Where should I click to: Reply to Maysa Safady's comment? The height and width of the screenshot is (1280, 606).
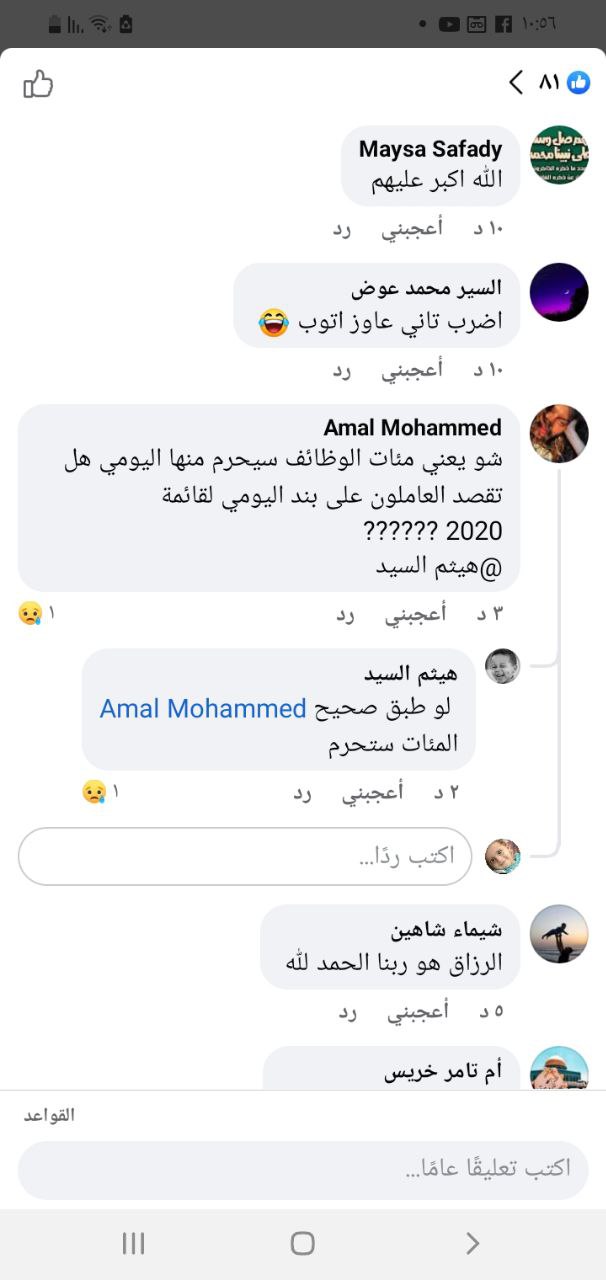point(343,229)
